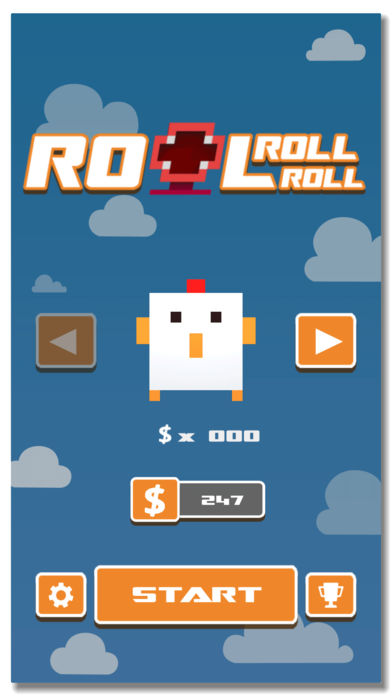Open the trophy leaderboard

point(331,595)
